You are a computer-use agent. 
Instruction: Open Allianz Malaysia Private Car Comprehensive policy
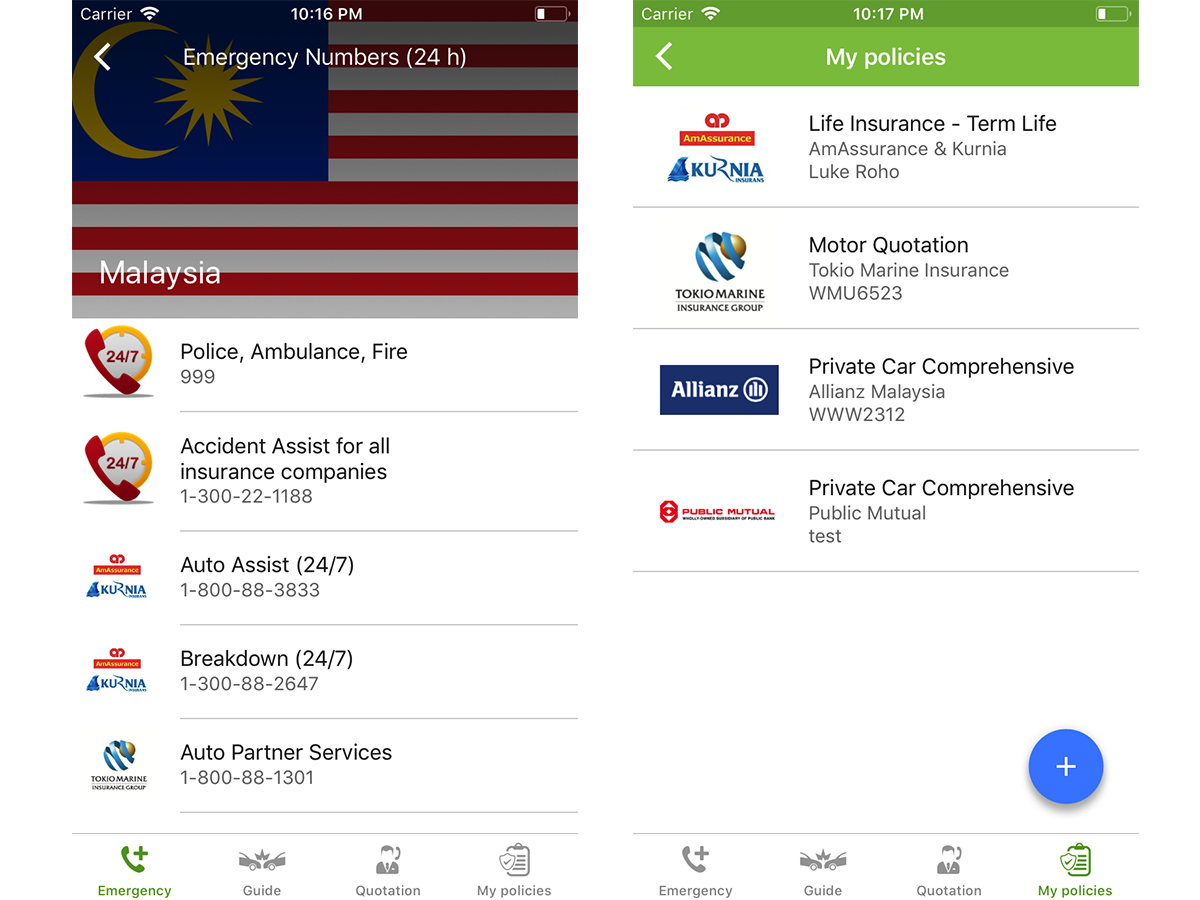pyautogui.click(x=885, y=390)
